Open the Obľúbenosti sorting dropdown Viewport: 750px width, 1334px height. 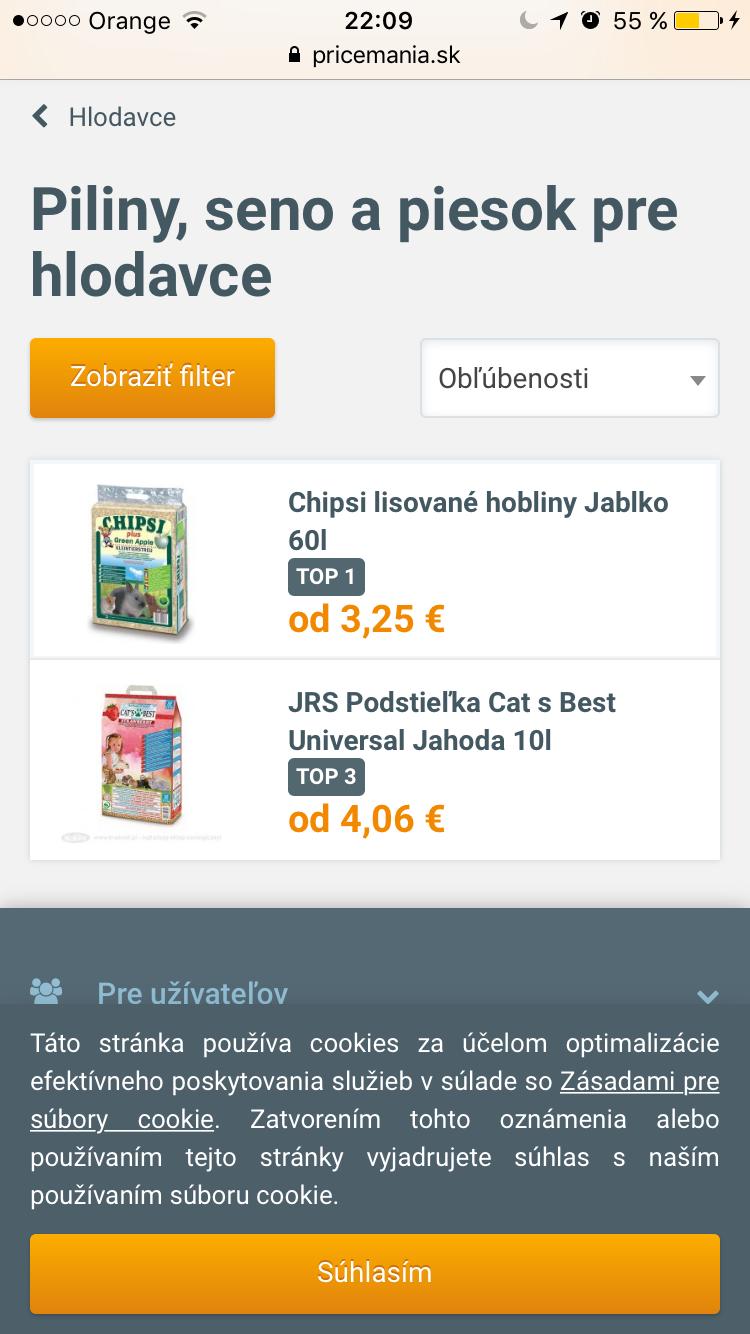coord(569,378)
